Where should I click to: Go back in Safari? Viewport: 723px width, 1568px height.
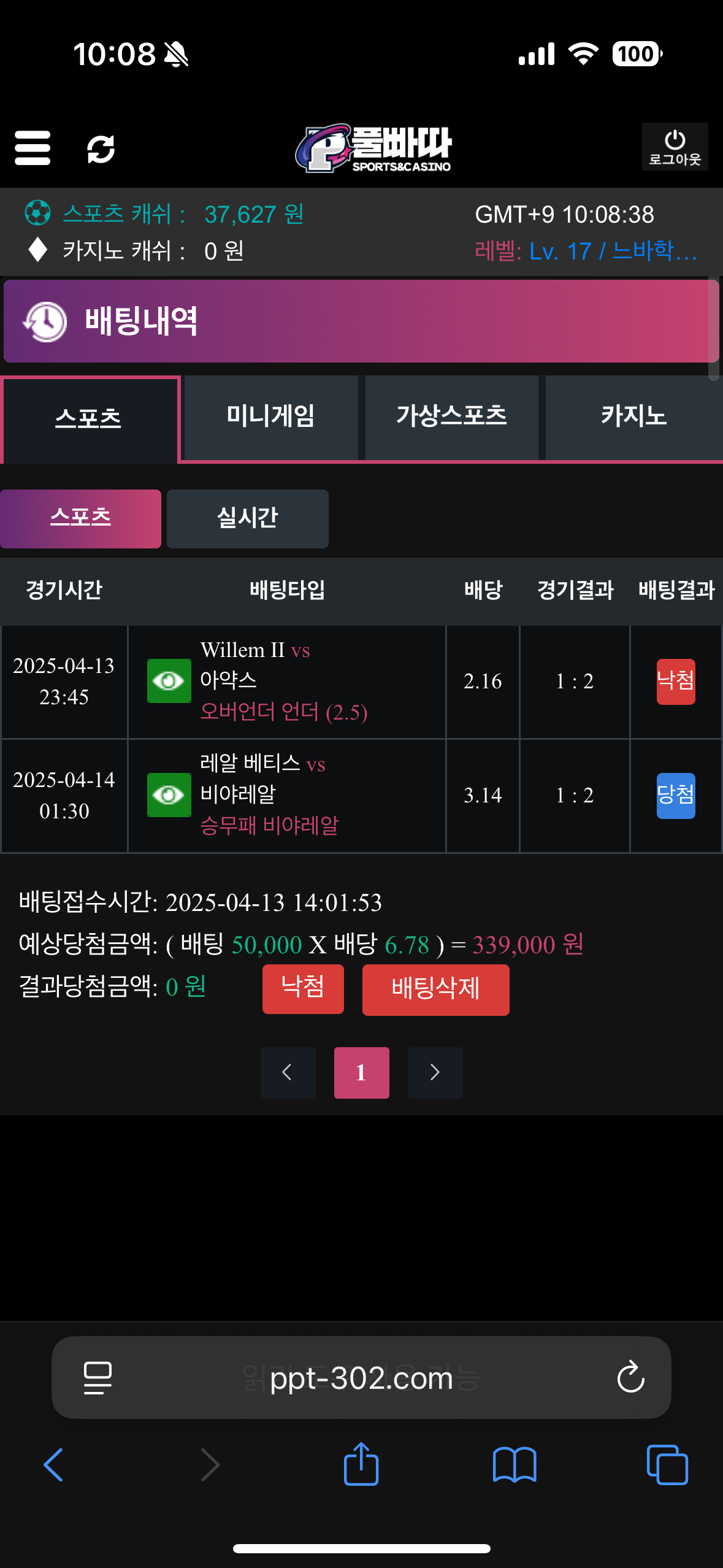click(x=53, y=1465)
